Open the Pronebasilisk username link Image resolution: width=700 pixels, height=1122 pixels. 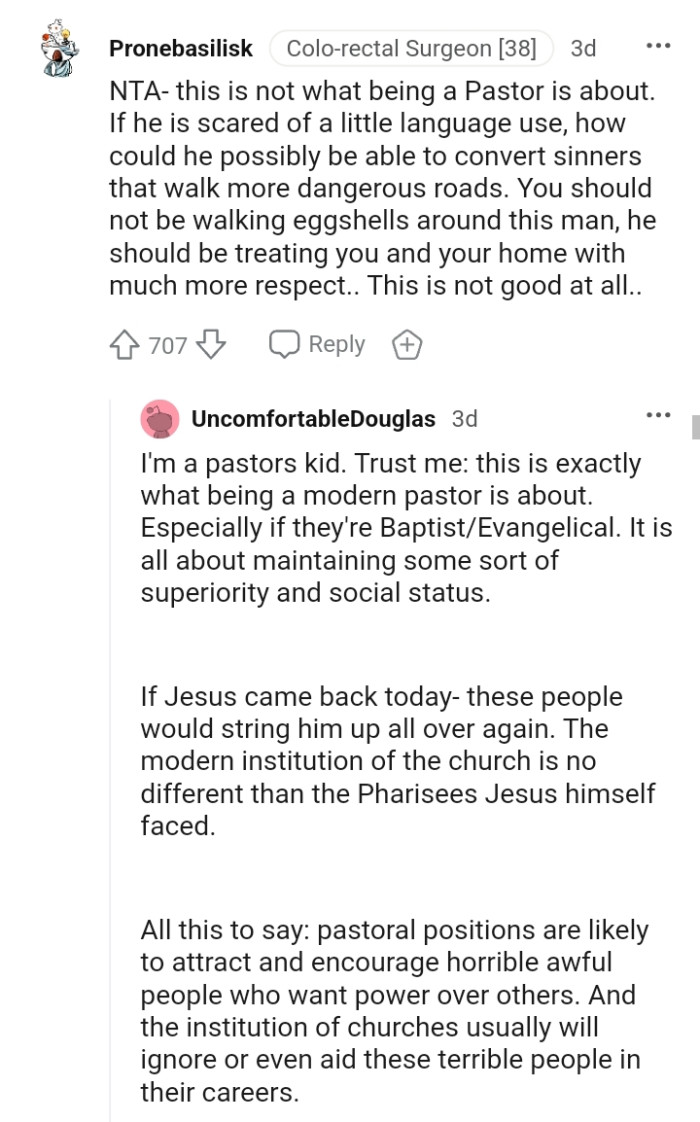pyautogui.click(x=180, y=48)
